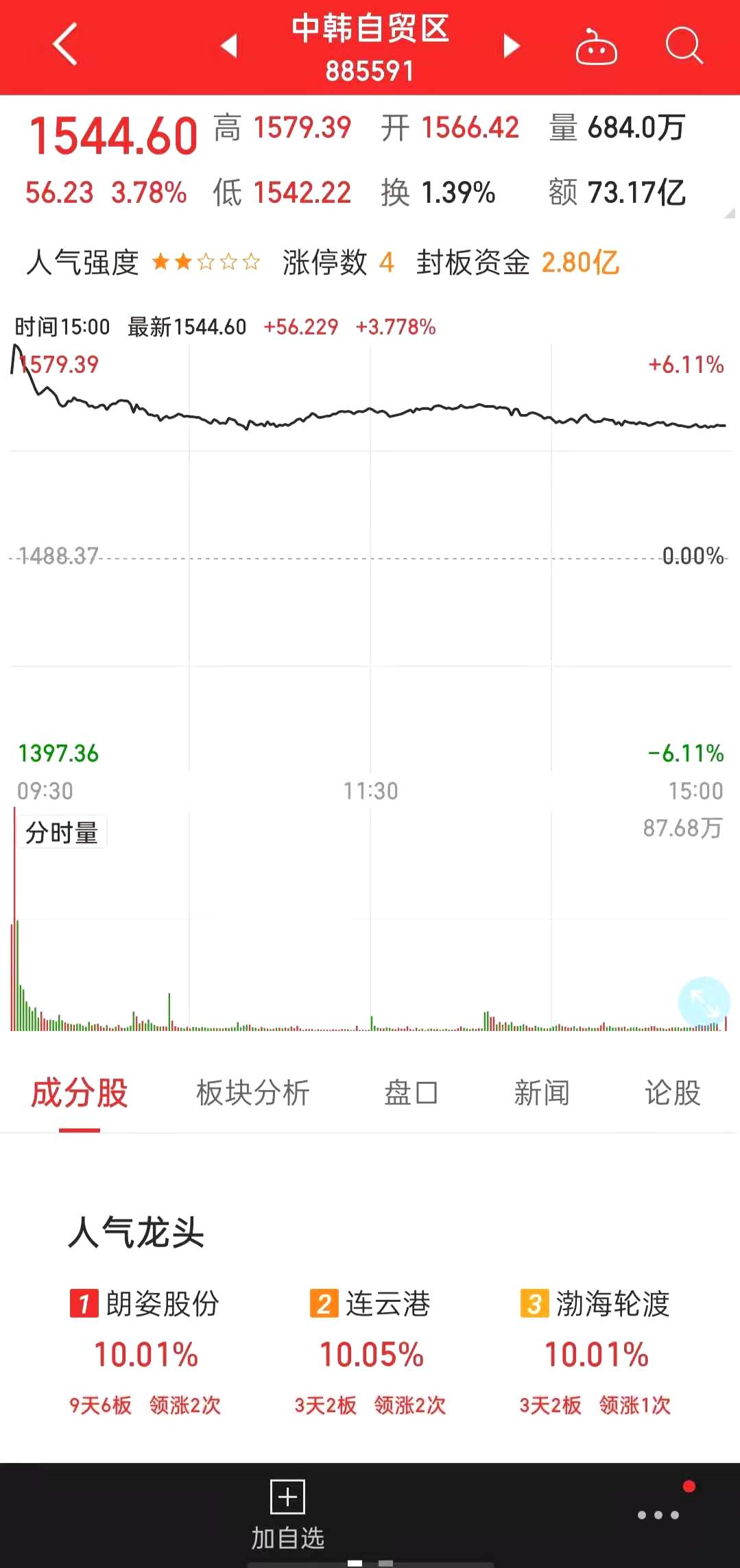Open the 朗姿股份 stock card
The width and height of the screenshot is (740, 1568).
pyautogui.click(x=145, y=1352)
